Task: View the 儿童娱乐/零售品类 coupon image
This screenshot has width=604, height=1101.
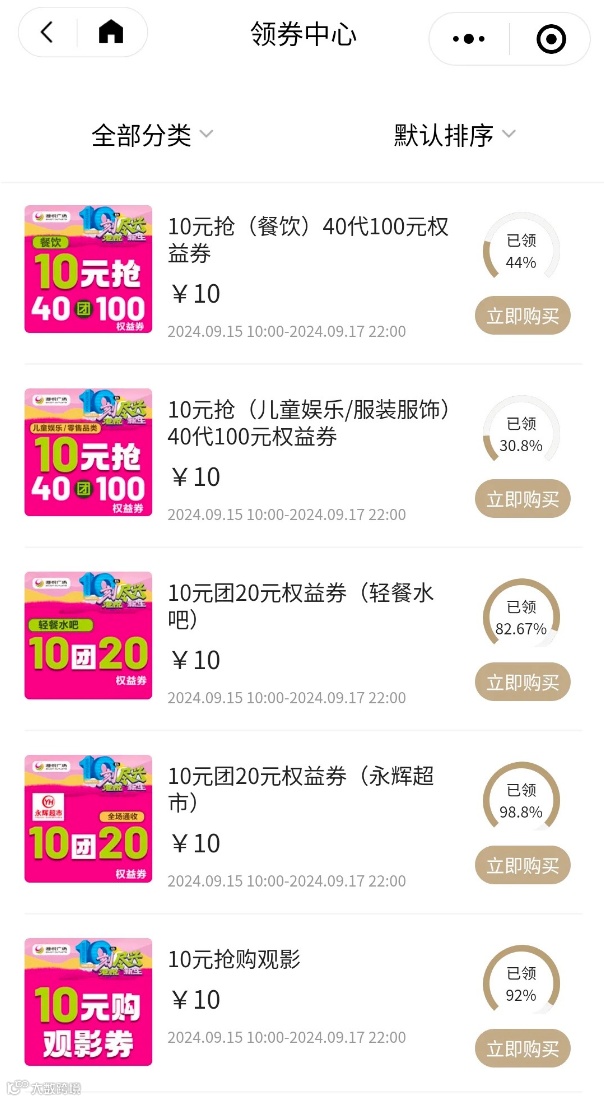Action: point(88,452)
